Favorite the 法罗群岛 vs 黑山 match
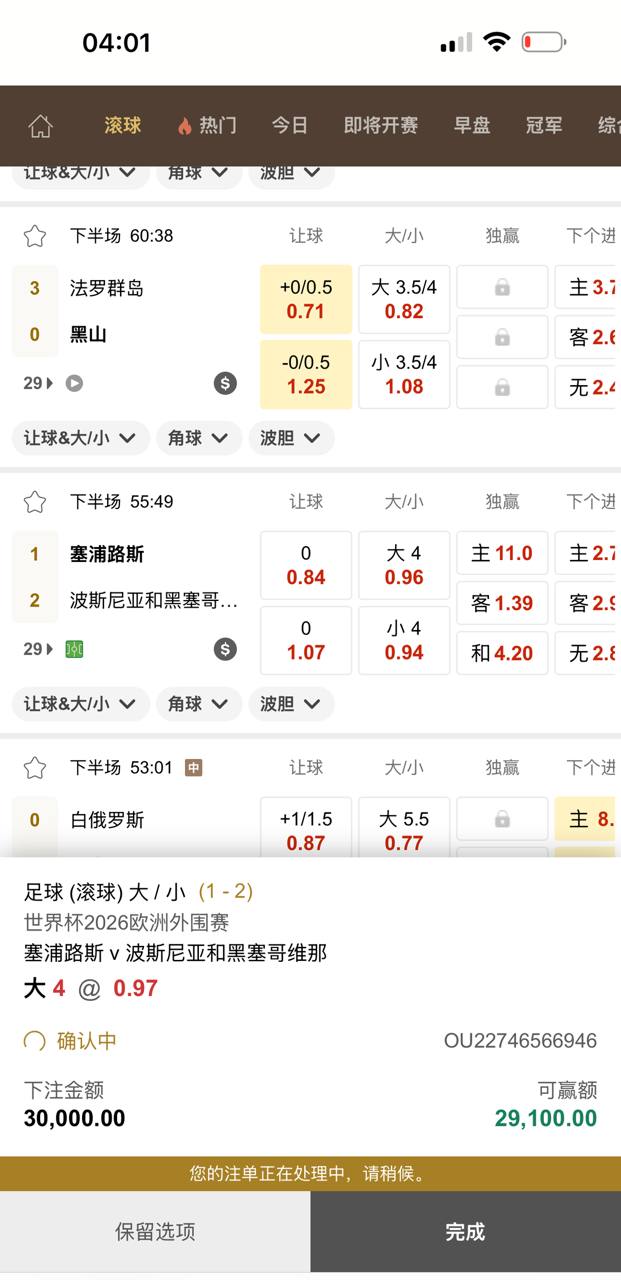This screenshot has height=1280, width=621. [35, 236]
